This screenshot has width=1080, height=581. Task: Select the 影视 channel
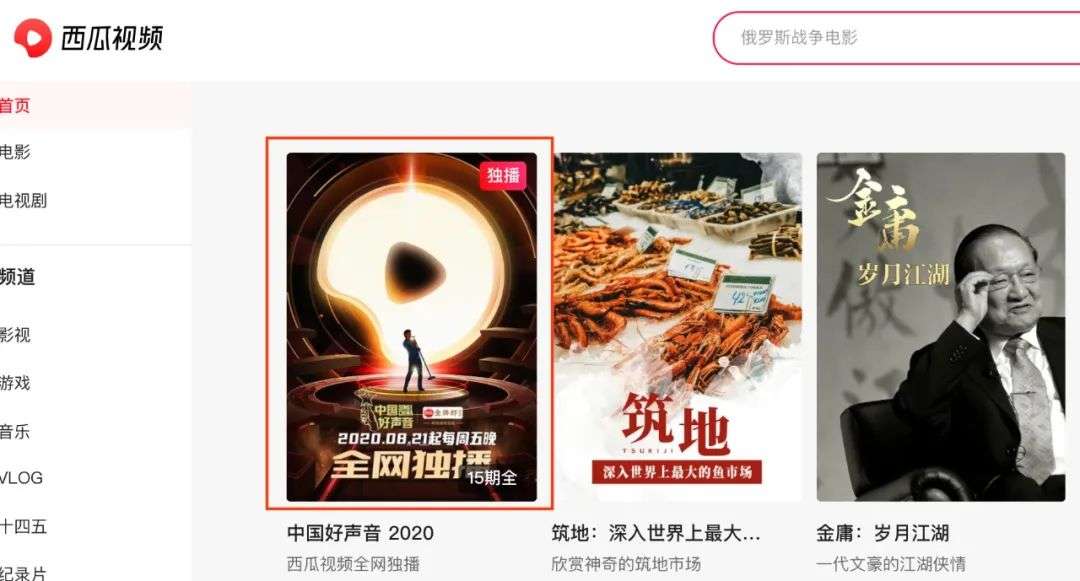click(x=16, y=334)
